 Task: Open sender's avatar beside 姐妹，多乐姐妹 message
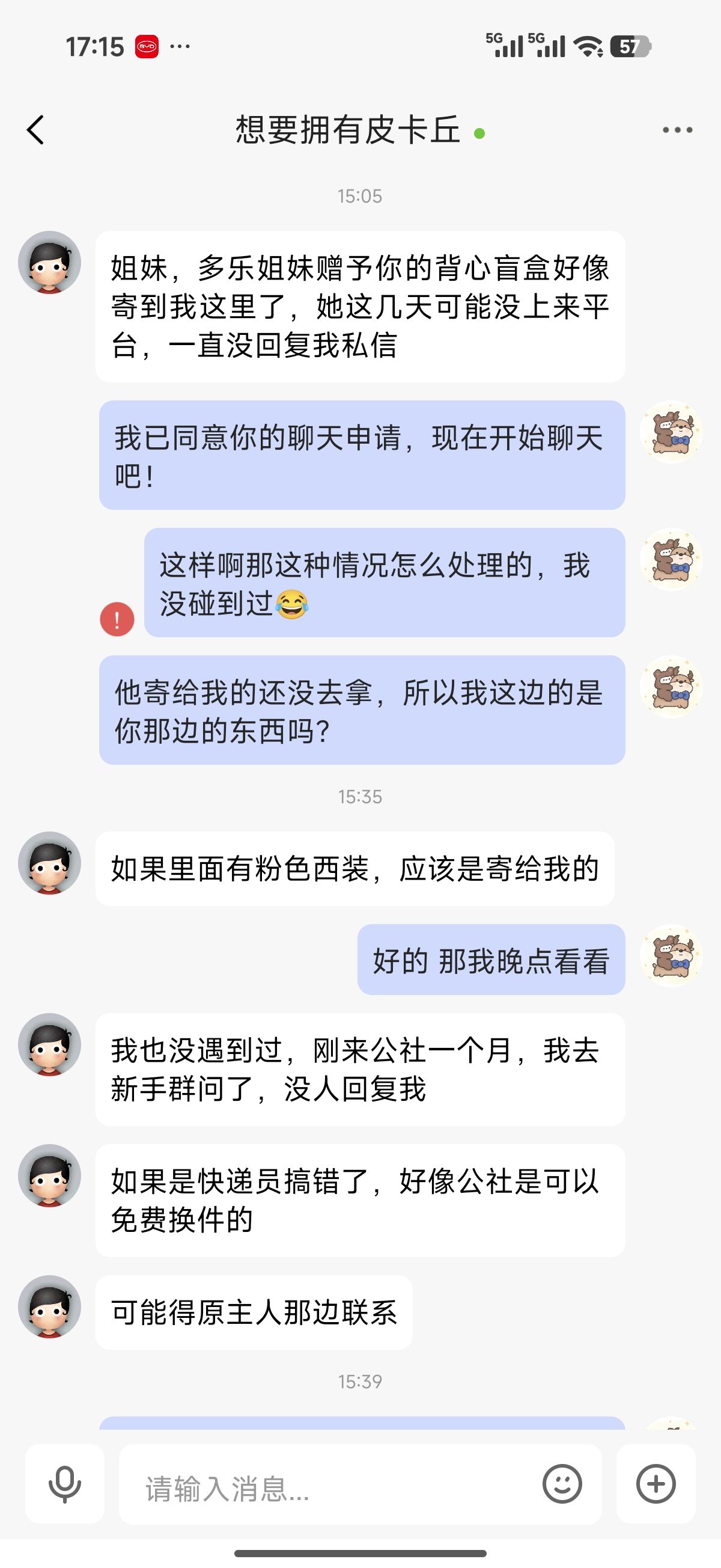click(x=50, y=262)
